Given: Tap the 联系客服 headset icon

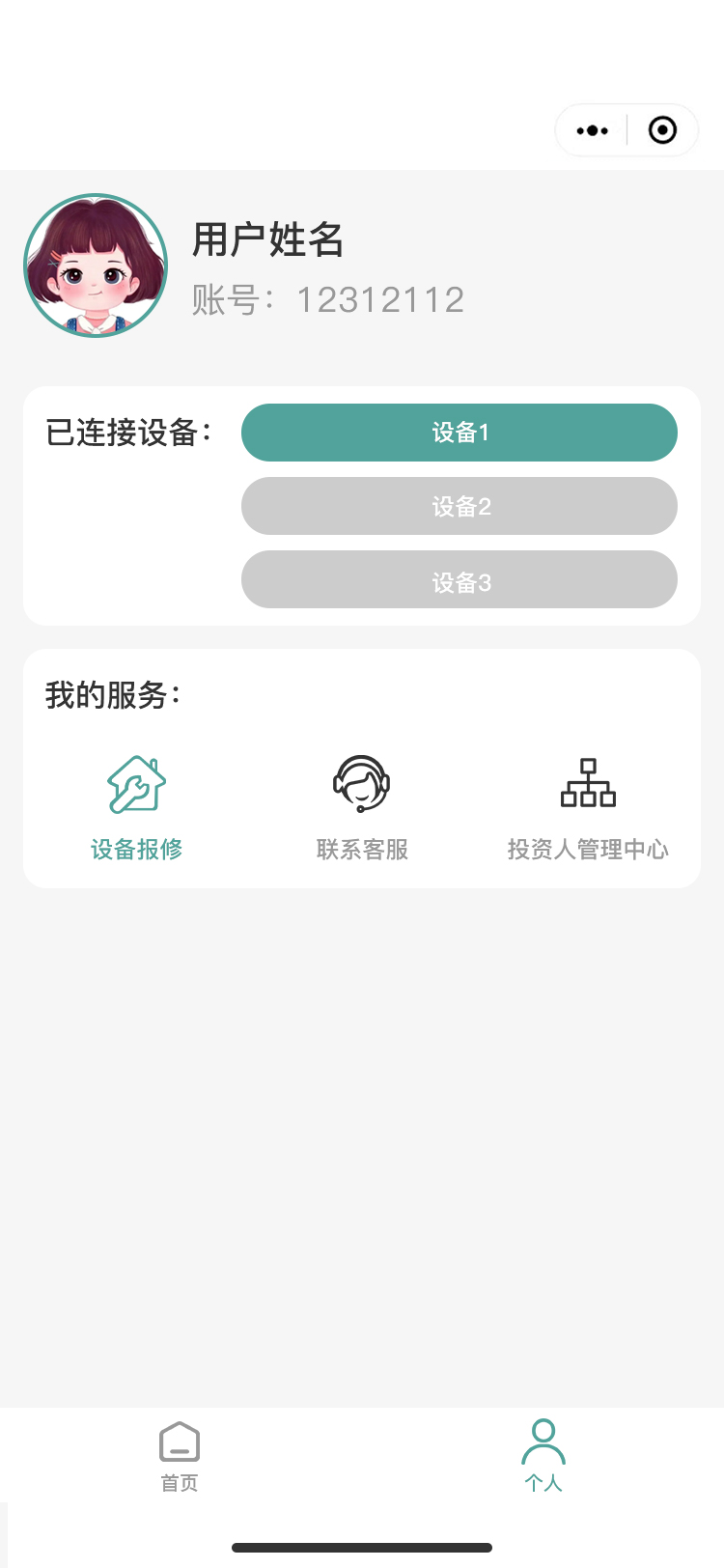Looking at the screenshot, I should pyautogui.click(x=361, y=783).
